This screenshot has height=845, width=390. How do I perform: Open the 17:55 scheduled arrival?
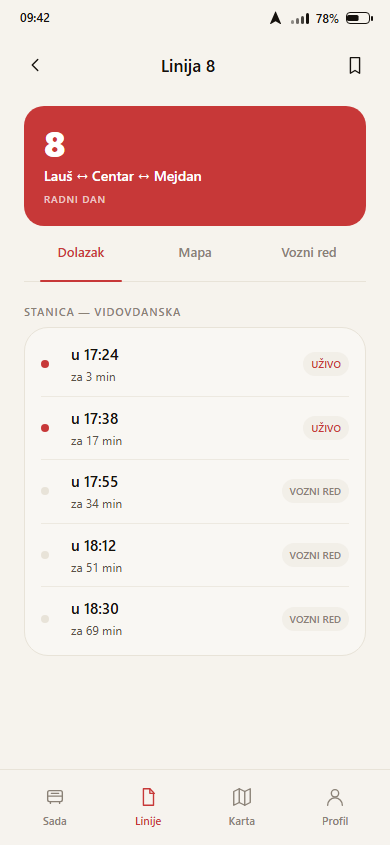click(x=195, y=491)
